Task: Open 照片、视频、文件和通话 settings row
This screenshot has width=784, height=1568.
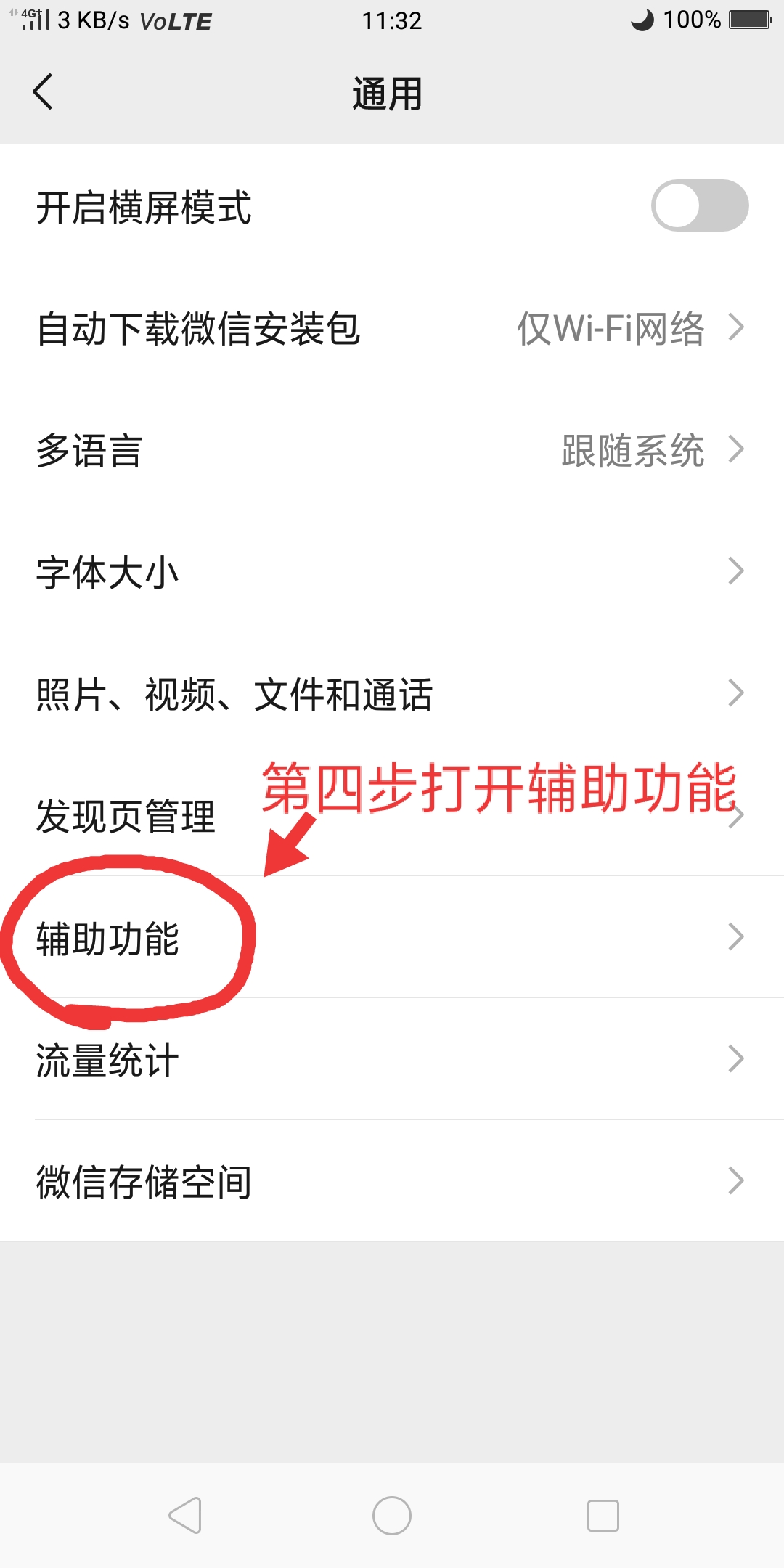Action: 392,695
